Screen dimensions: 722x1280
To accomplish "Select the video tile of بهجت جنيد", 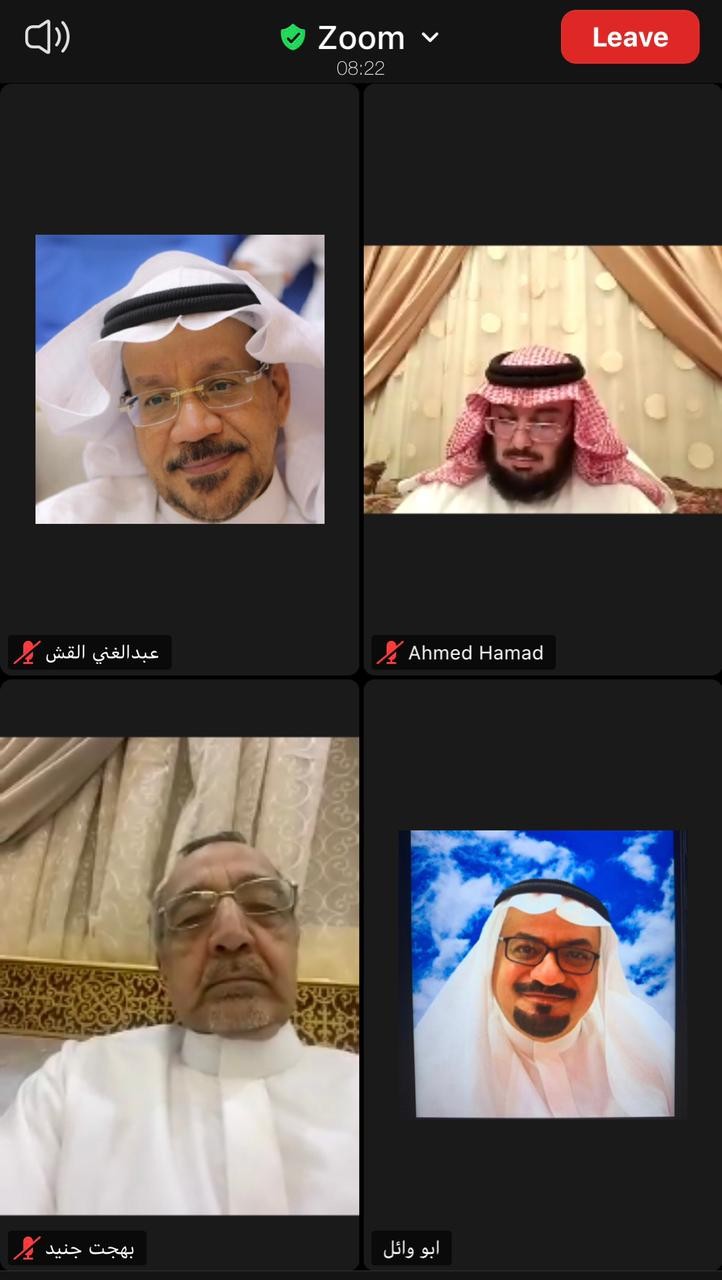I will [180, 975].
